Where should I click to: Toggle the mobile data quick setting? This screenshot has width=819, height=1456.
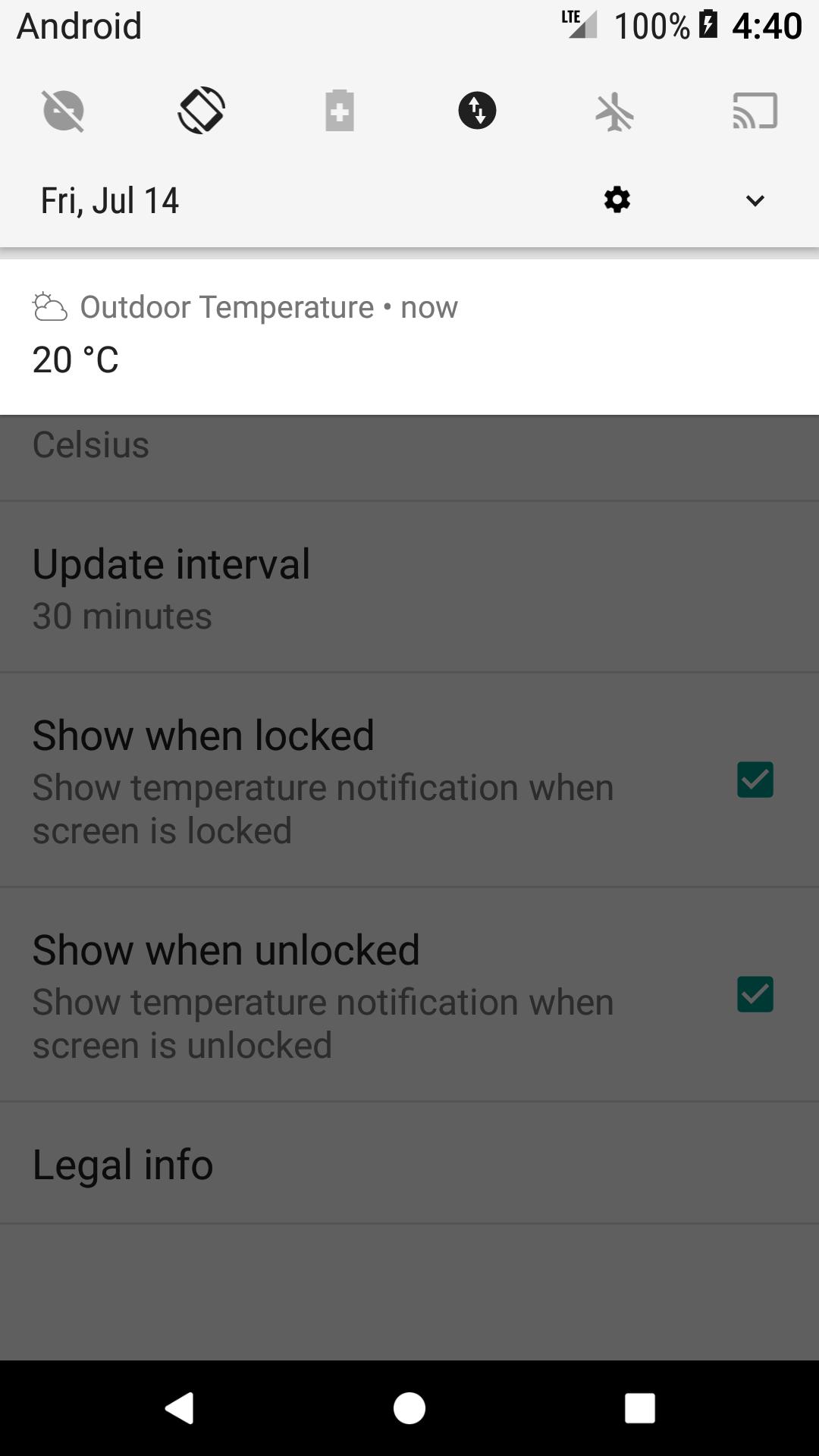tap(477, 111)
